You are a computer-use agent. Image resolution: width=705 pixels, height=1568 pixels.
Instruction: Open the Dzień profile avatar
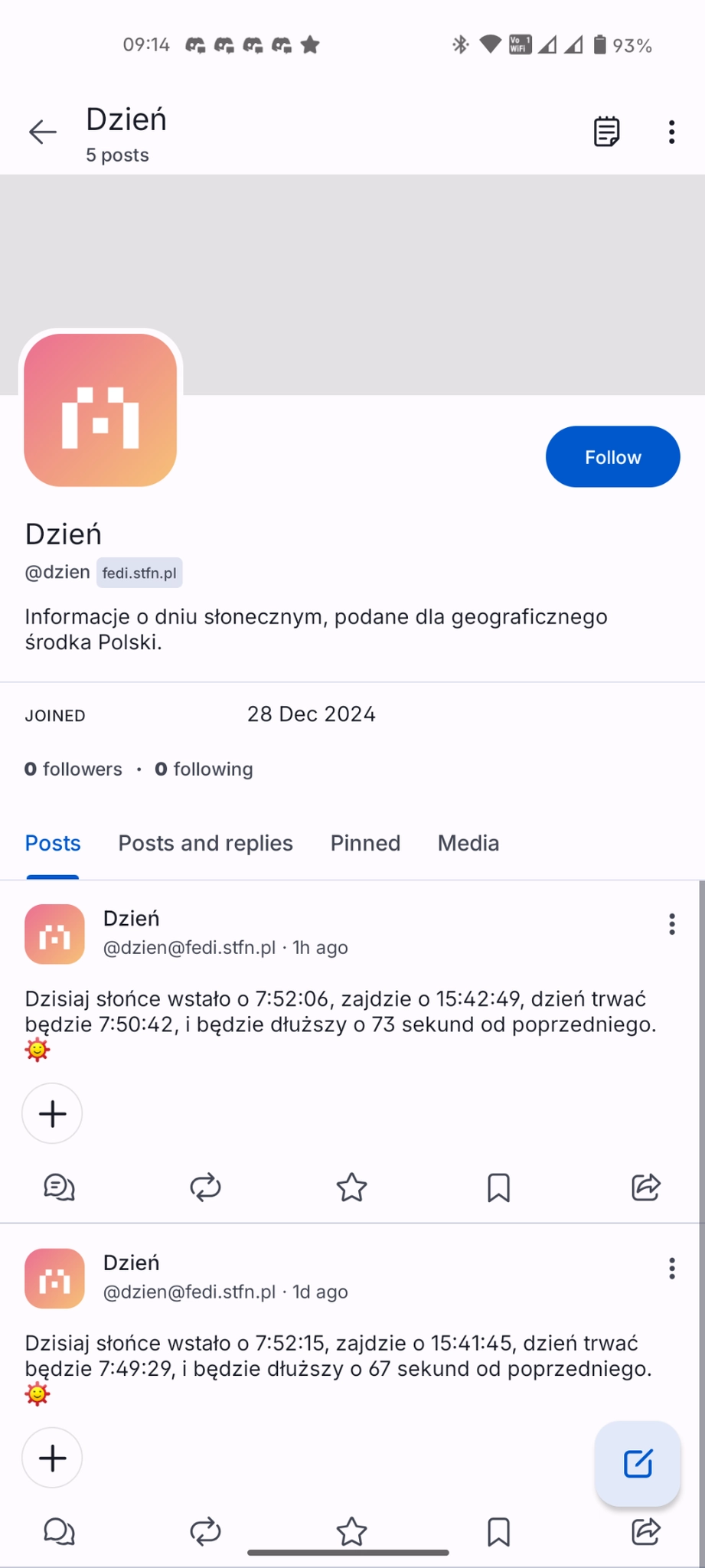click(x=100, y=410)
